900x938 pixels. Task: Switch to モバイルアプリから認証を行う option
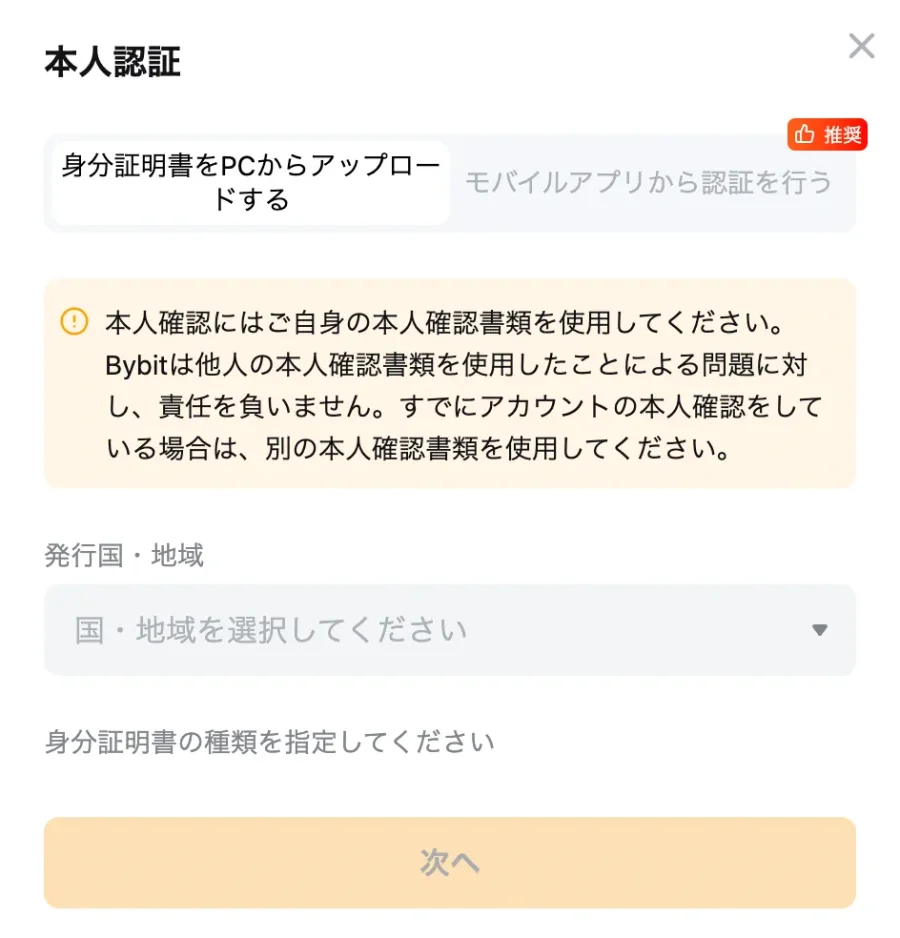coord(655,184)
